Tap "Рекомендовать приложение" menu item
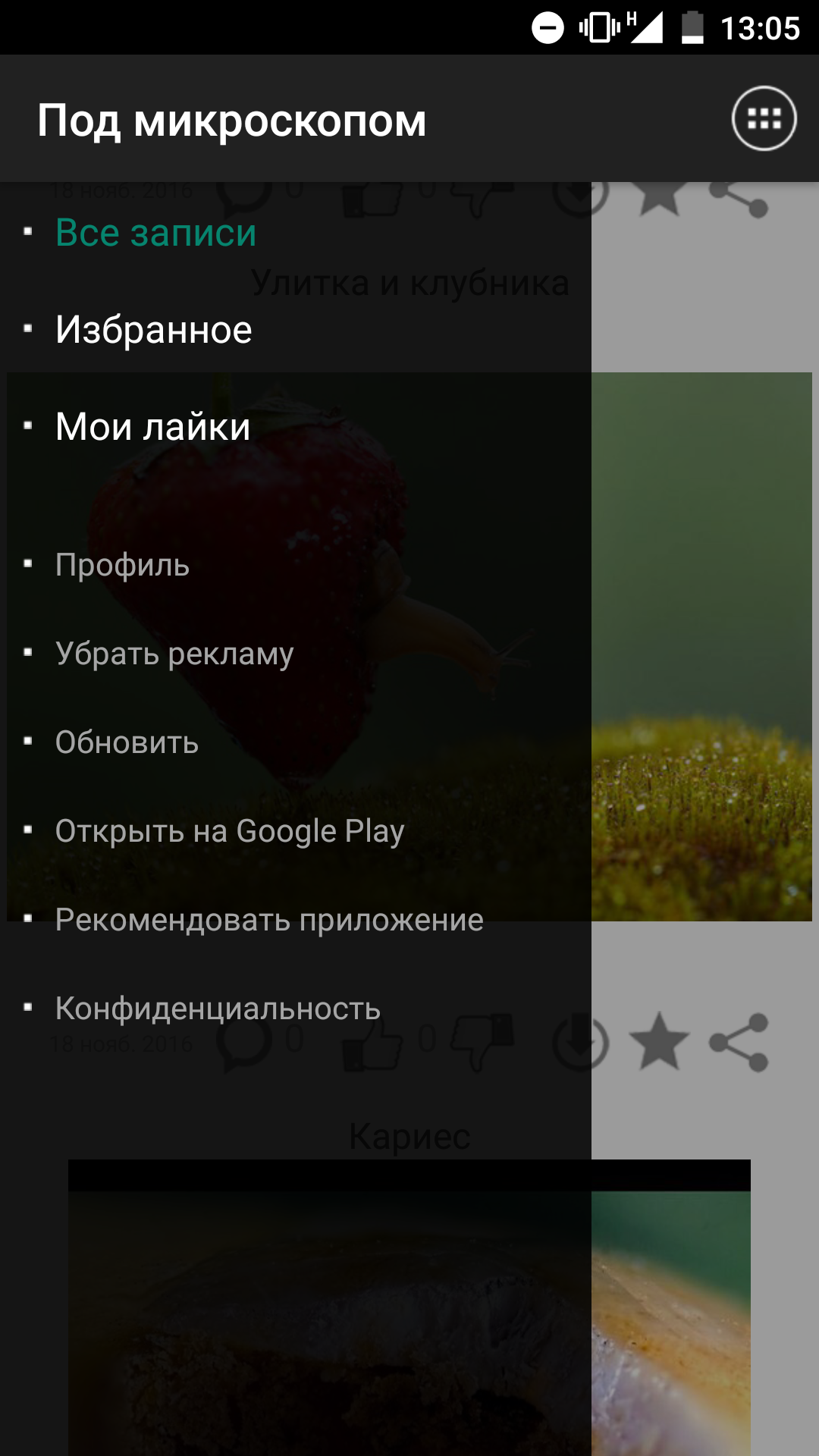This screenshot has width=819, height=1456. coord(268,920)
